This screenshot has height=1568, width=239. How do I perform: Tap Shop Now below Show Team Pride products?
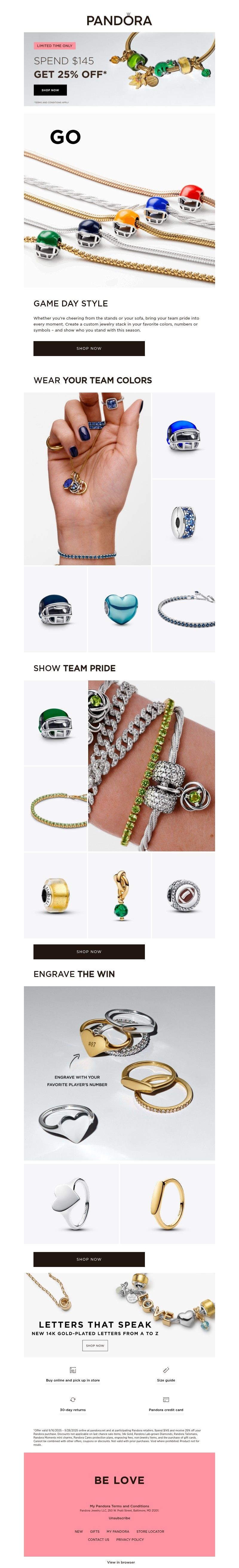(89, 951)
